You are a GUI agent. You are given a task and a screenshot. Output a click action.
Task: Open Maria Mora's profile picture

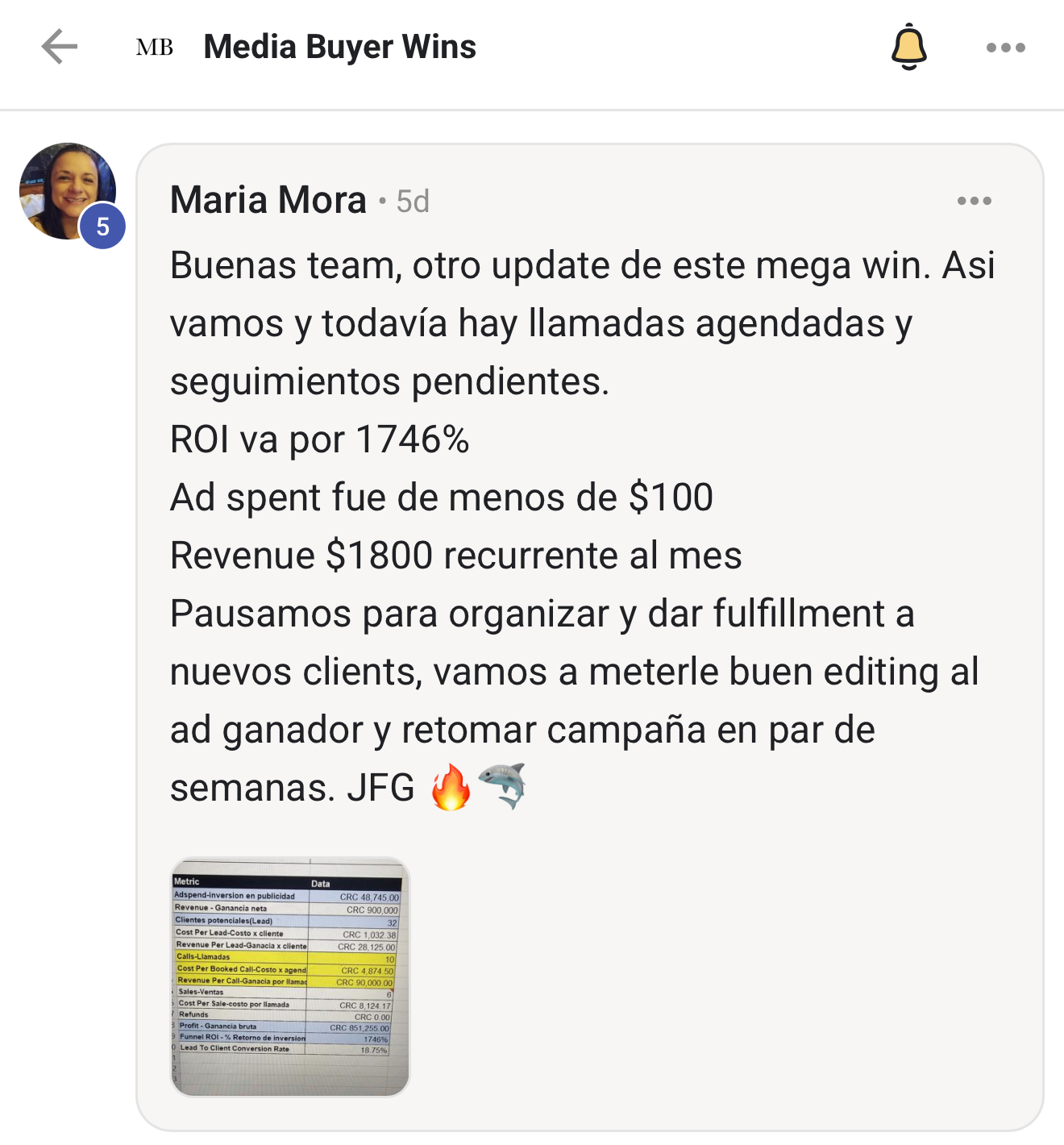pyautogui.click(x=68, y=191)
